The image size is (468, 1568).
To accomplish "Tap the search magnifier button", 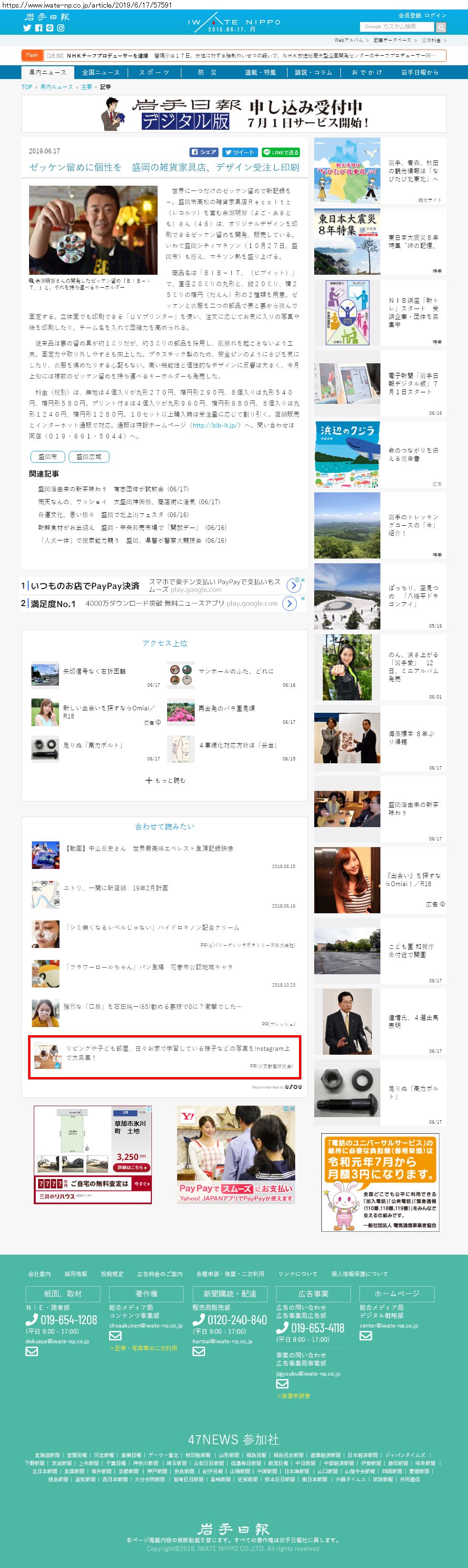I will [x=441, y=27].
